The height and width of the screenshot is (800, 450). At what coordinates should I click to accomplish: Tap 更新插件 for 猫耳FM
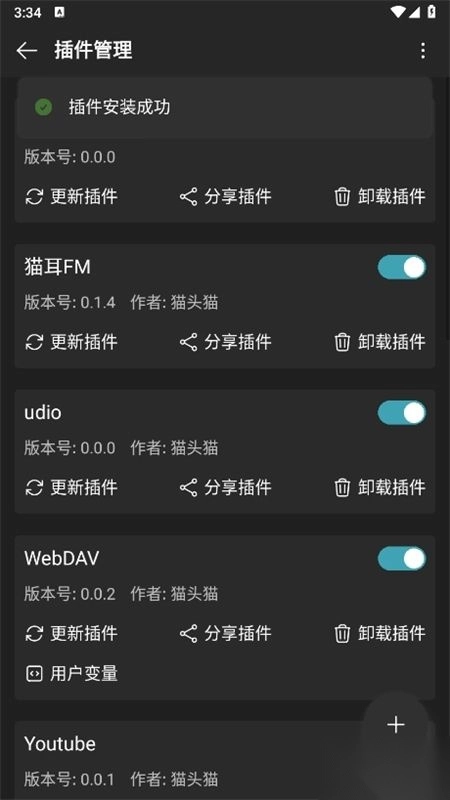(71, 342)
